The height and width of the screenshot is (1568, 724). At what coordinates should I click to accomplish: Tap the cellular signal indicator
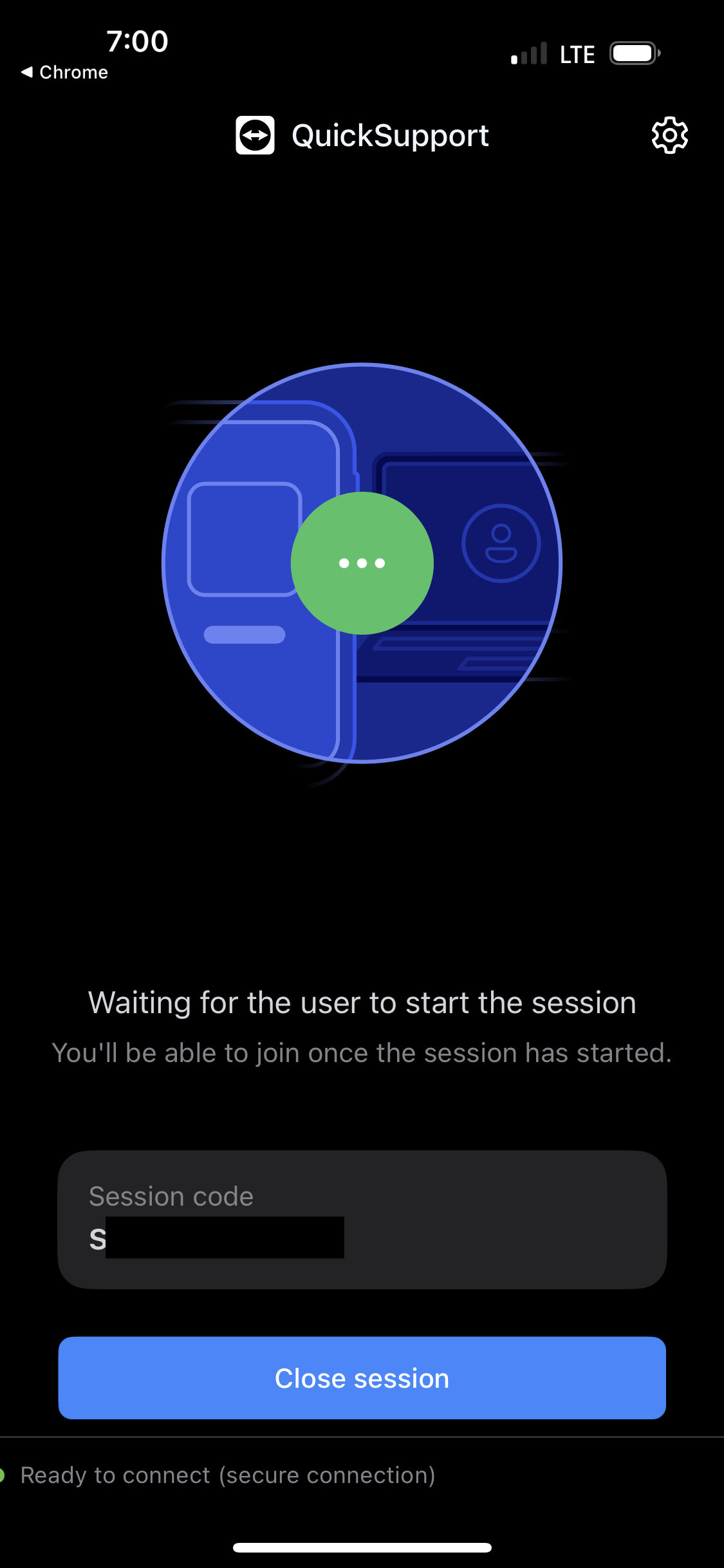pos(528,53)
